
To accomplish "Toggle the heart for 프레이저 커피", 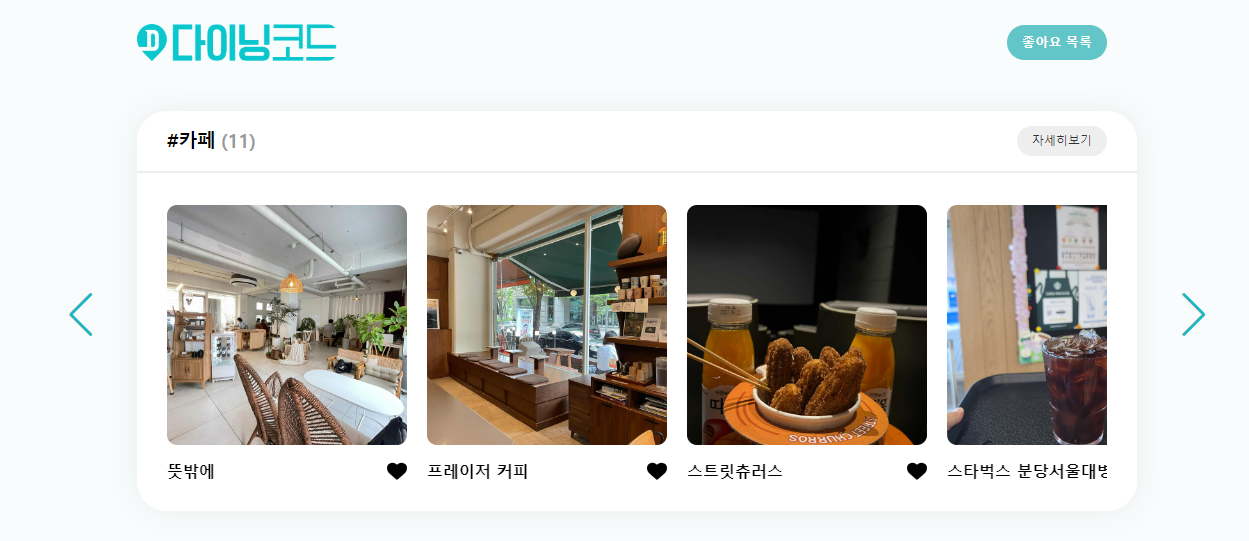I will tap(657, 471).
